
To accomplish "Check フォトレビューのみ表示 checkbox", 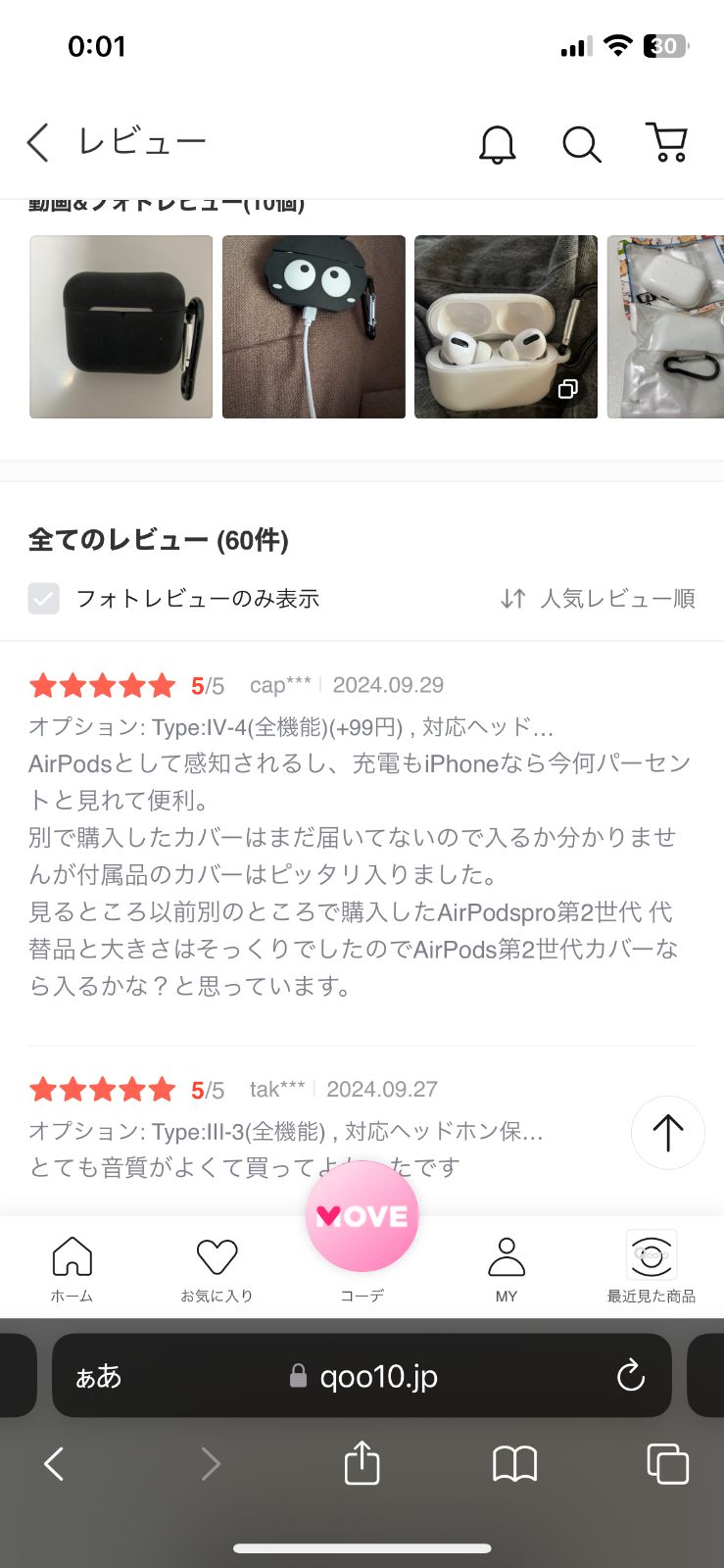I will click(x=44, y=598).
